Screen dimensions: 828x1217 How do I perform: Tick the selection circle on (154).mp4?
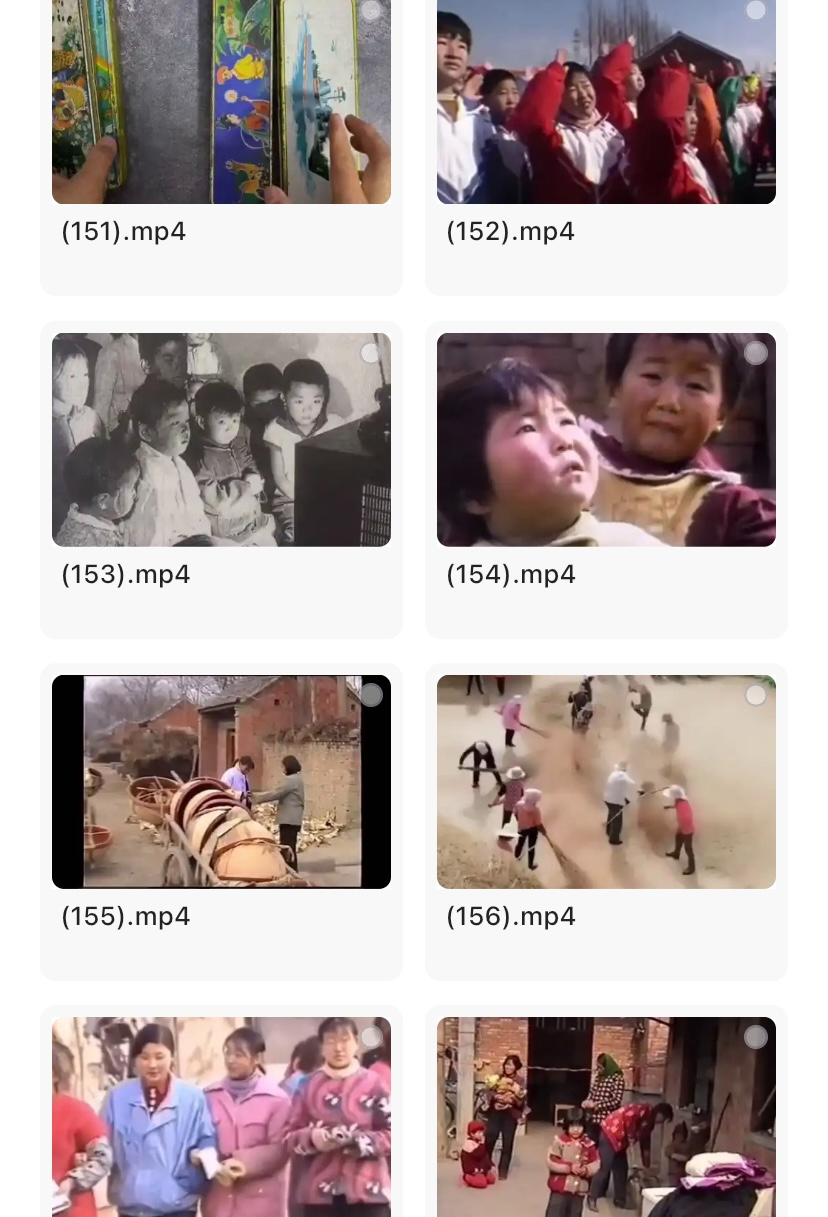(x=756, y=353)
